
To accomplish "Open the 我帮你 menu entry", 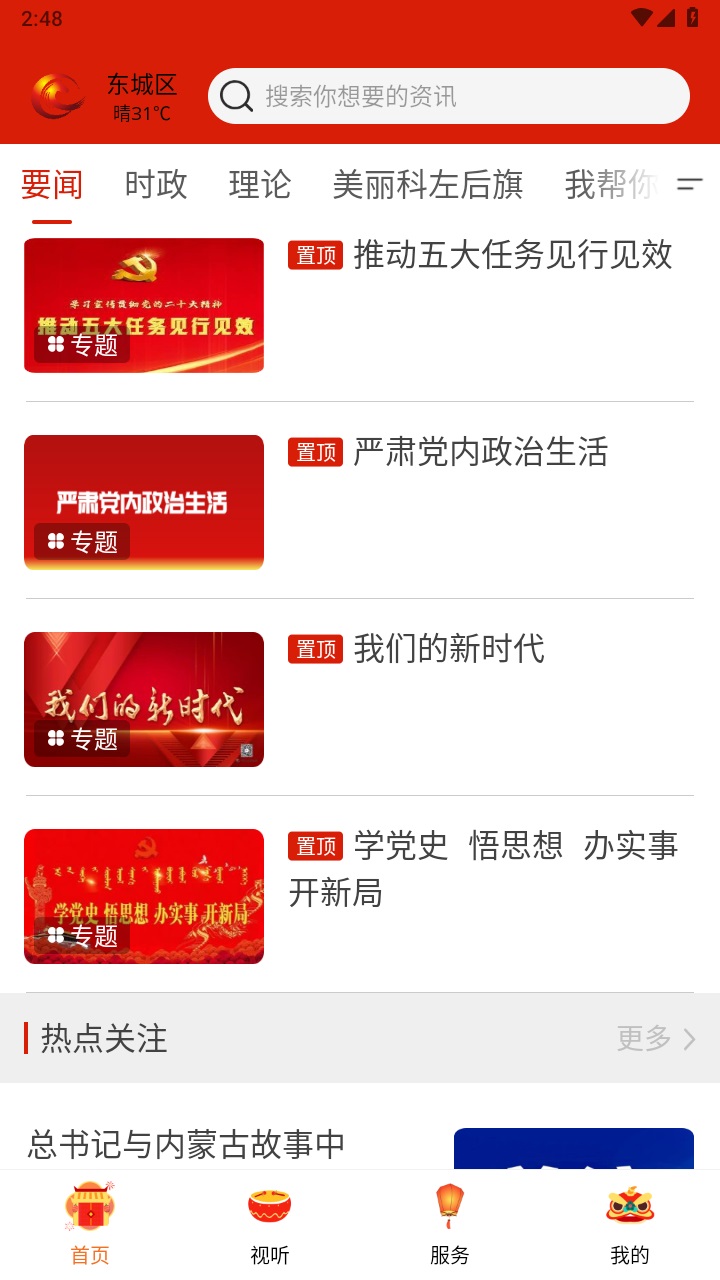I will click(608, 185).
